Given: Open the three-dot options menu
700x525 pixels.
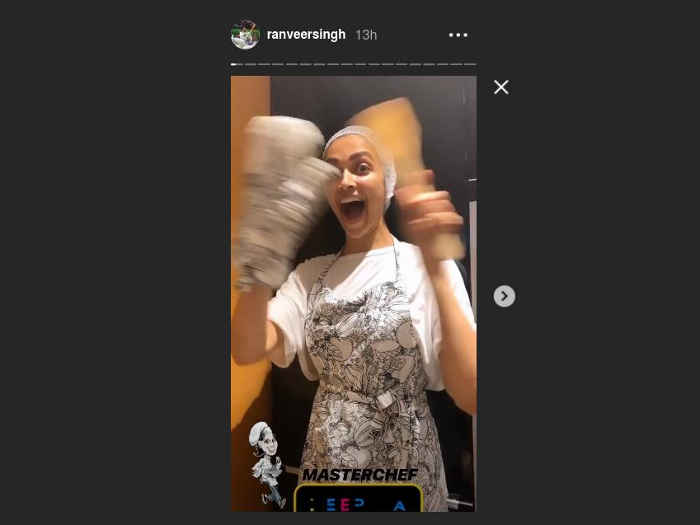Looking at the screenshot, I should click(458, 35).
